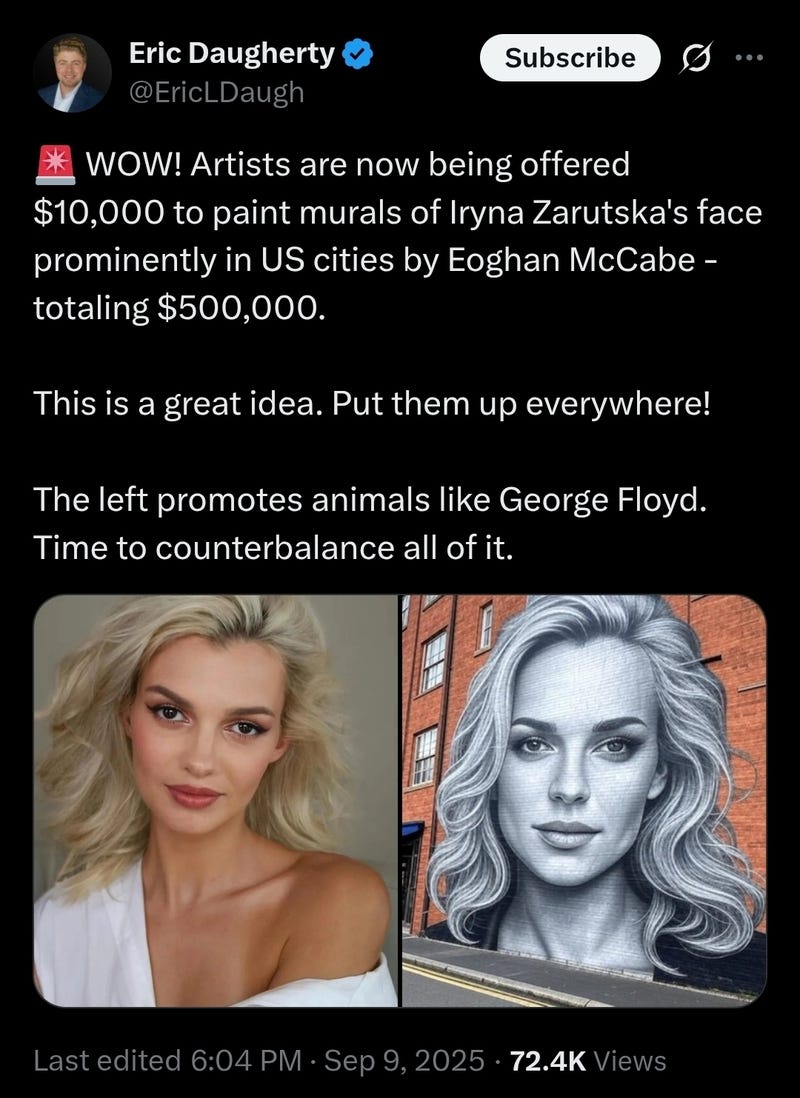800x1098 pixels.
Task: Open the post's edit history via Last edited
Action: [111, 1061]
